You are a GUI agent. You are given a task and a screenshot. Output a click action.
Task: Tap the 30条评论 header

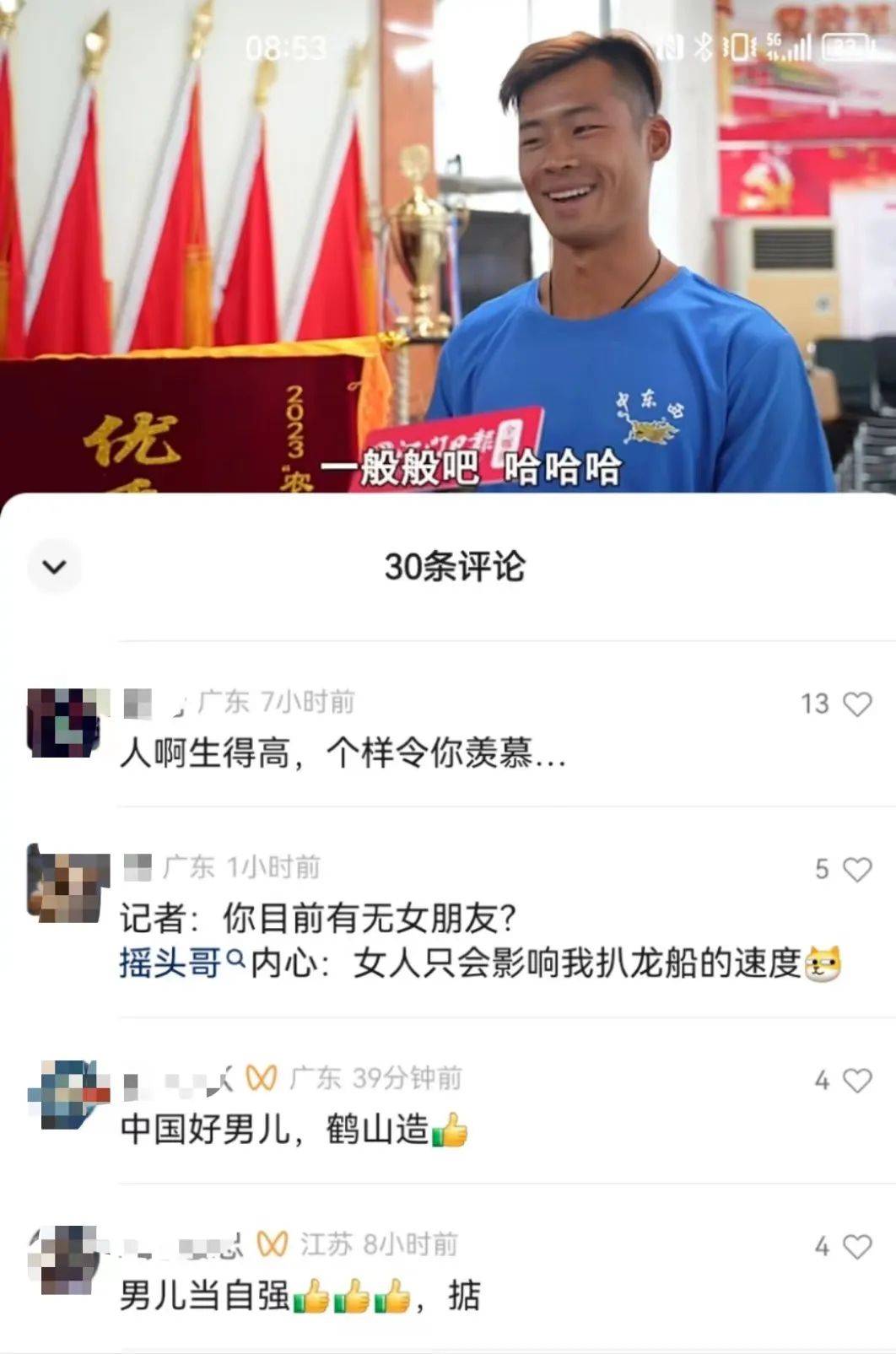[x=456, y=567]
